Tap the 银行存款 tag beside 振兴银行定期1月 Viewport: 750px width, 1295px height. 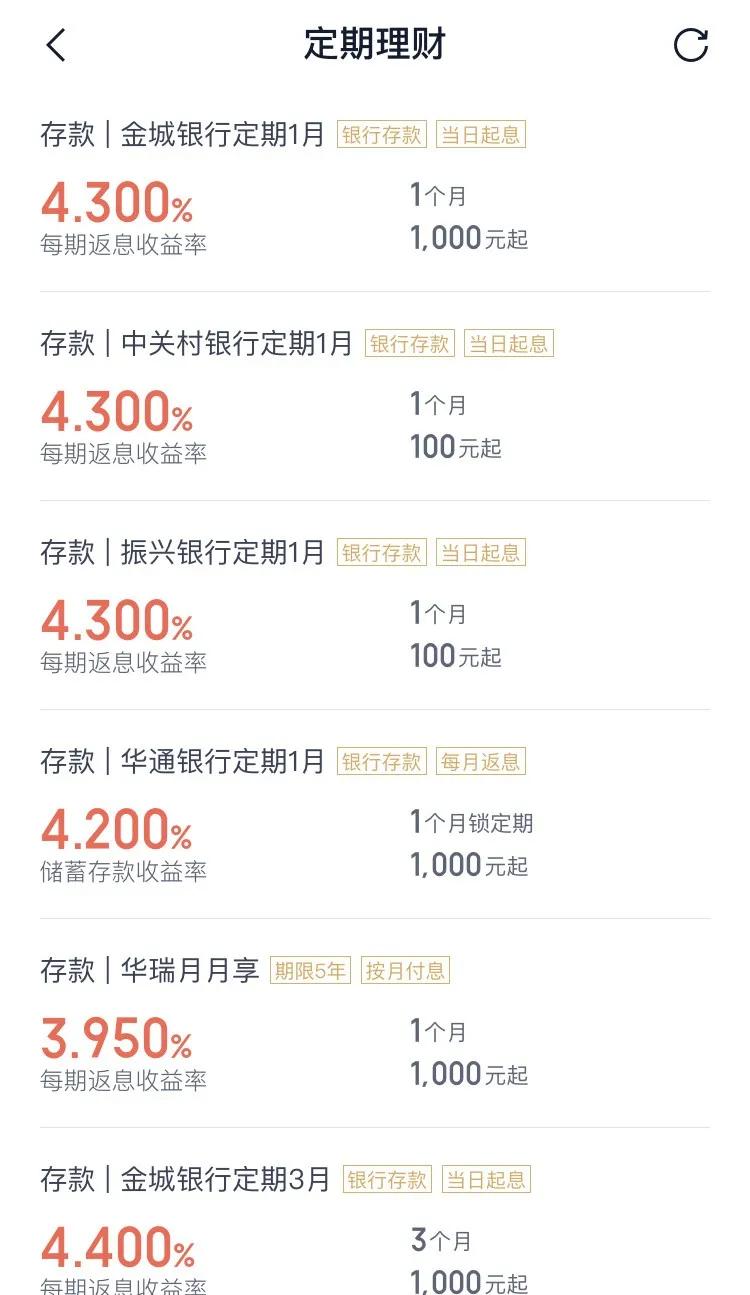(381, 552)
